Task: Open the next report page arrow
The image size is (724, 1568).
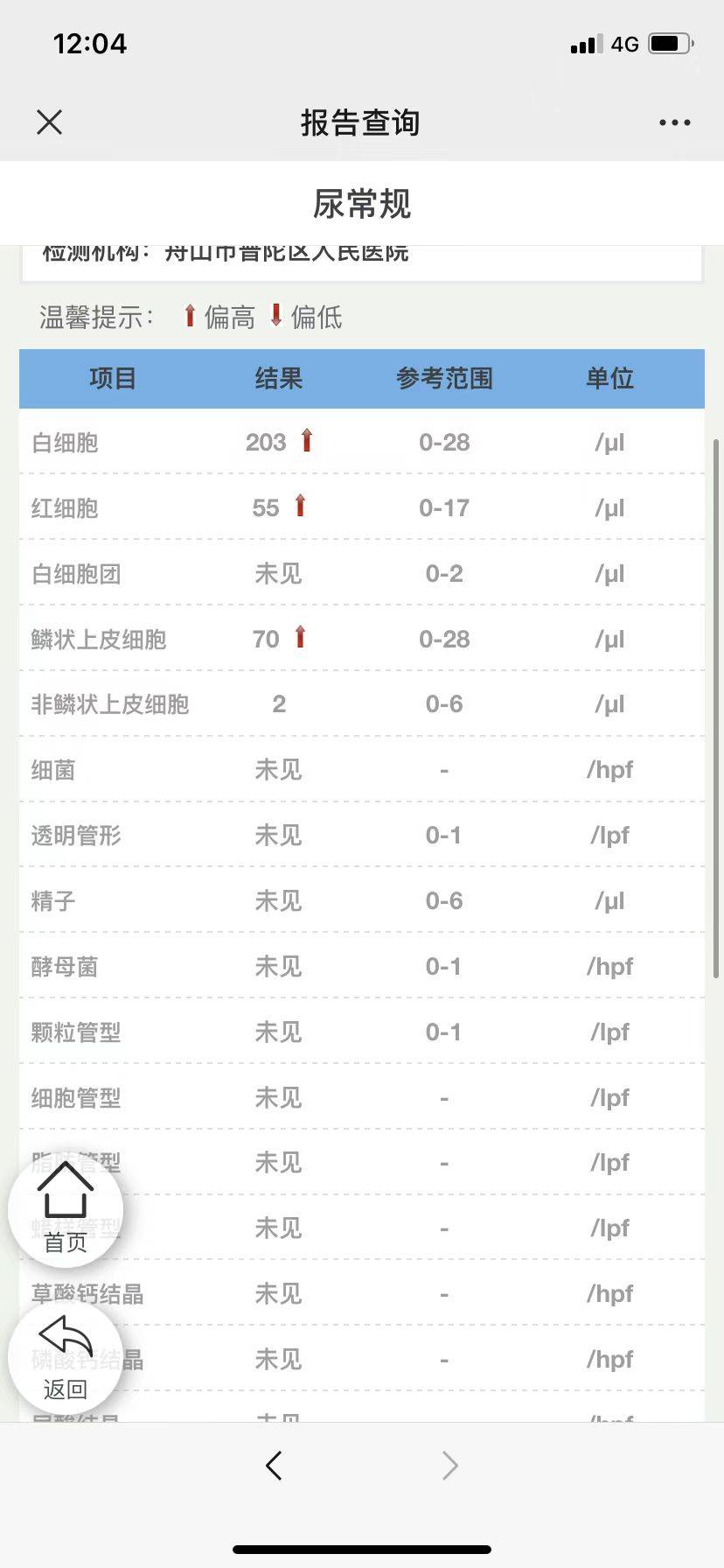Action: [x=449, y=1465]
